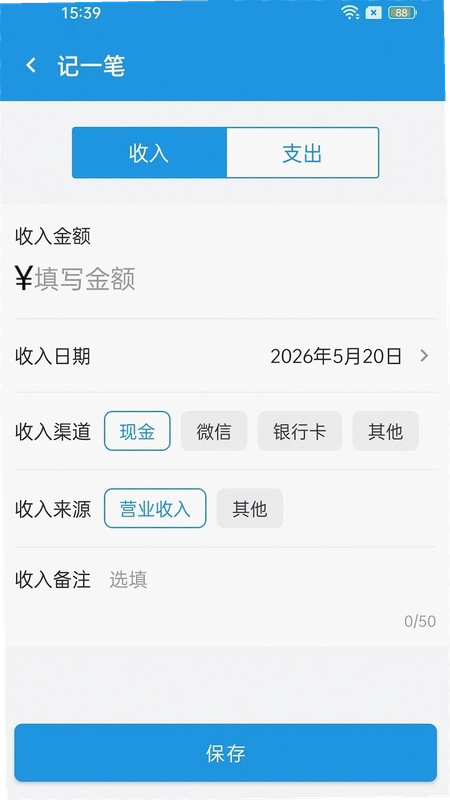Select the 银行卡 channel chip
The height and width of the screenshot is (800, 450).
[299, 431]
